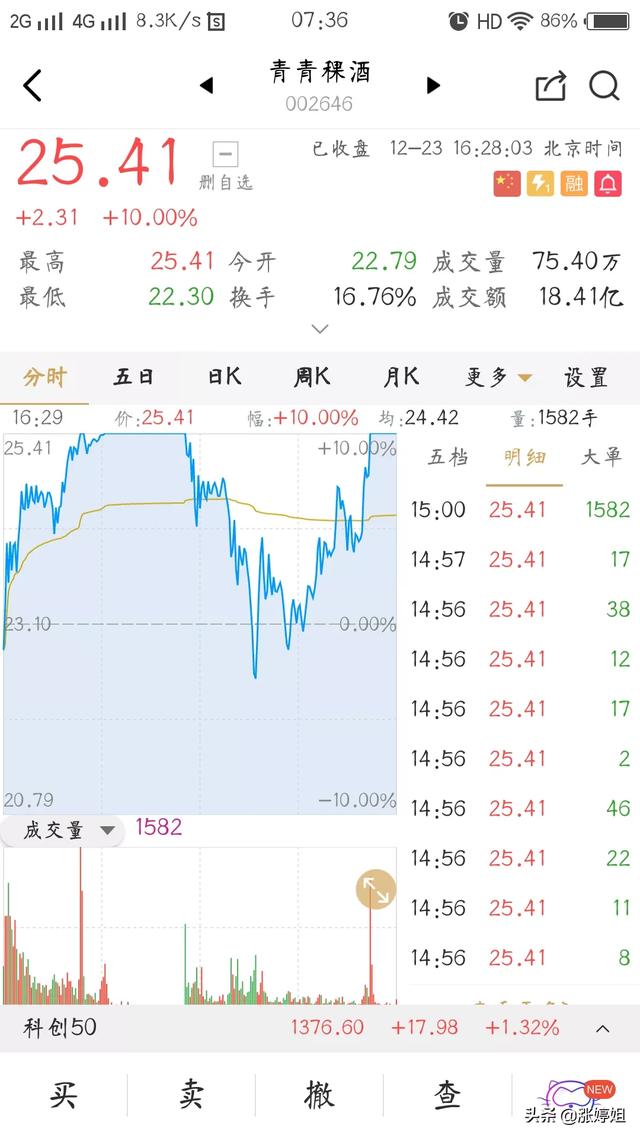Remove stock from watchlist (删自选)
The image size is (640, 1138).
click(x=226, y=167)
